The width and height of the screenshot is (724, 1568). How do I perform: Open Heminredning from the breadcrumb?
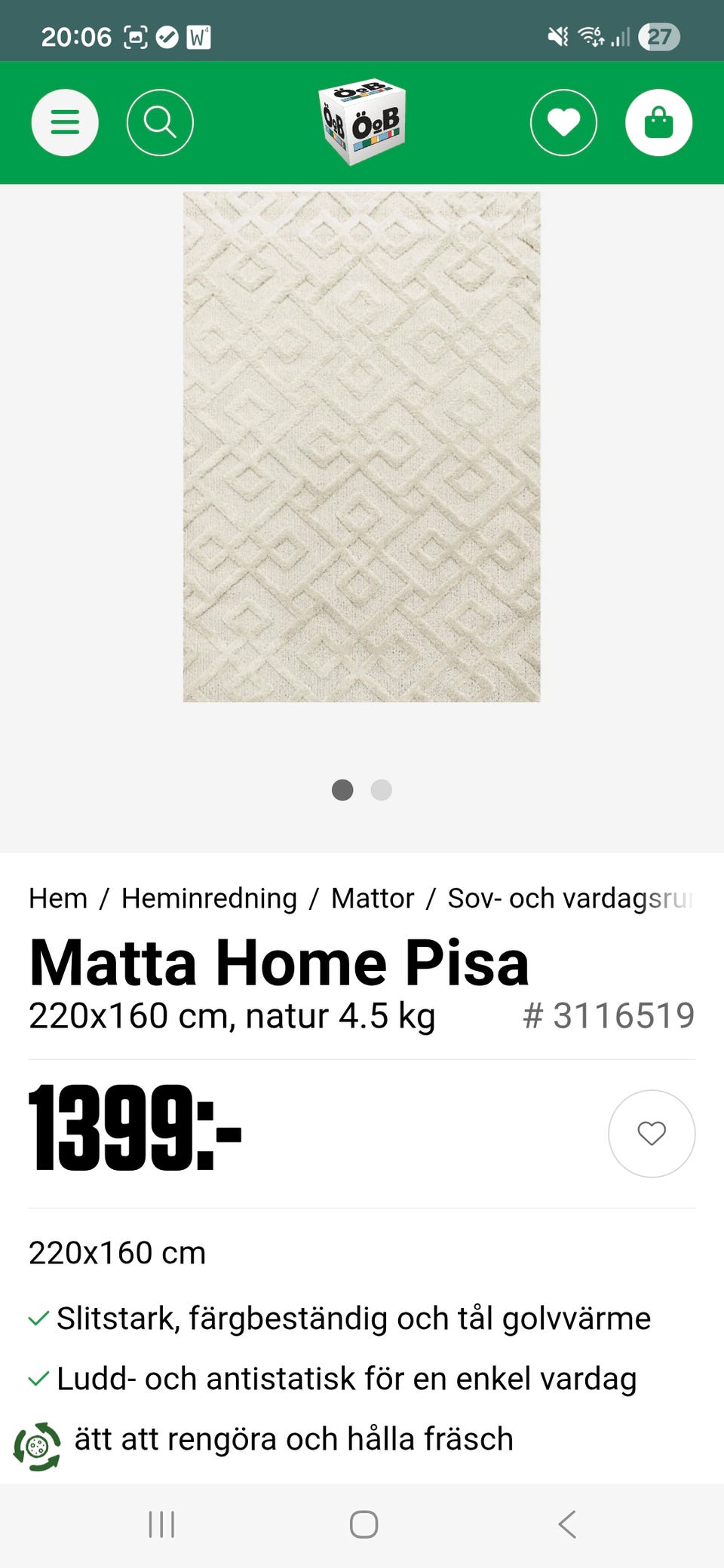(209, 898)
